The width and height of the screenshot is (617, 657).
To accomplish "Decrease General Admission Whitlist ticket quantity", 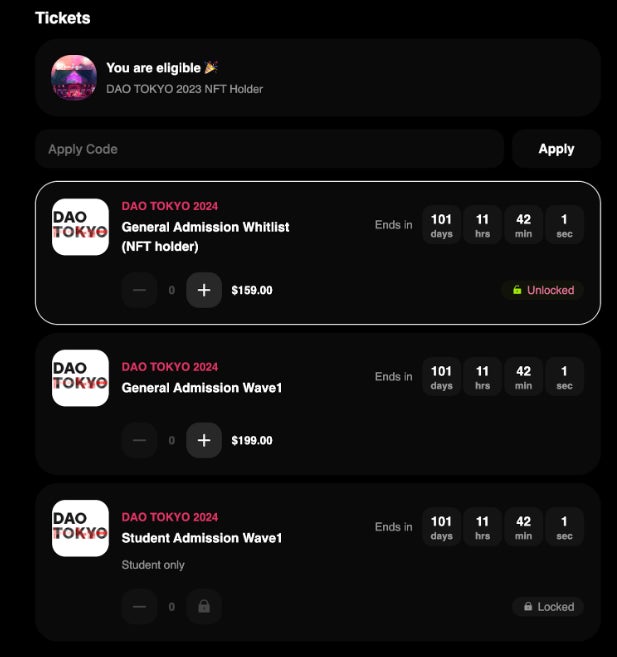I will tap(139, 290).
